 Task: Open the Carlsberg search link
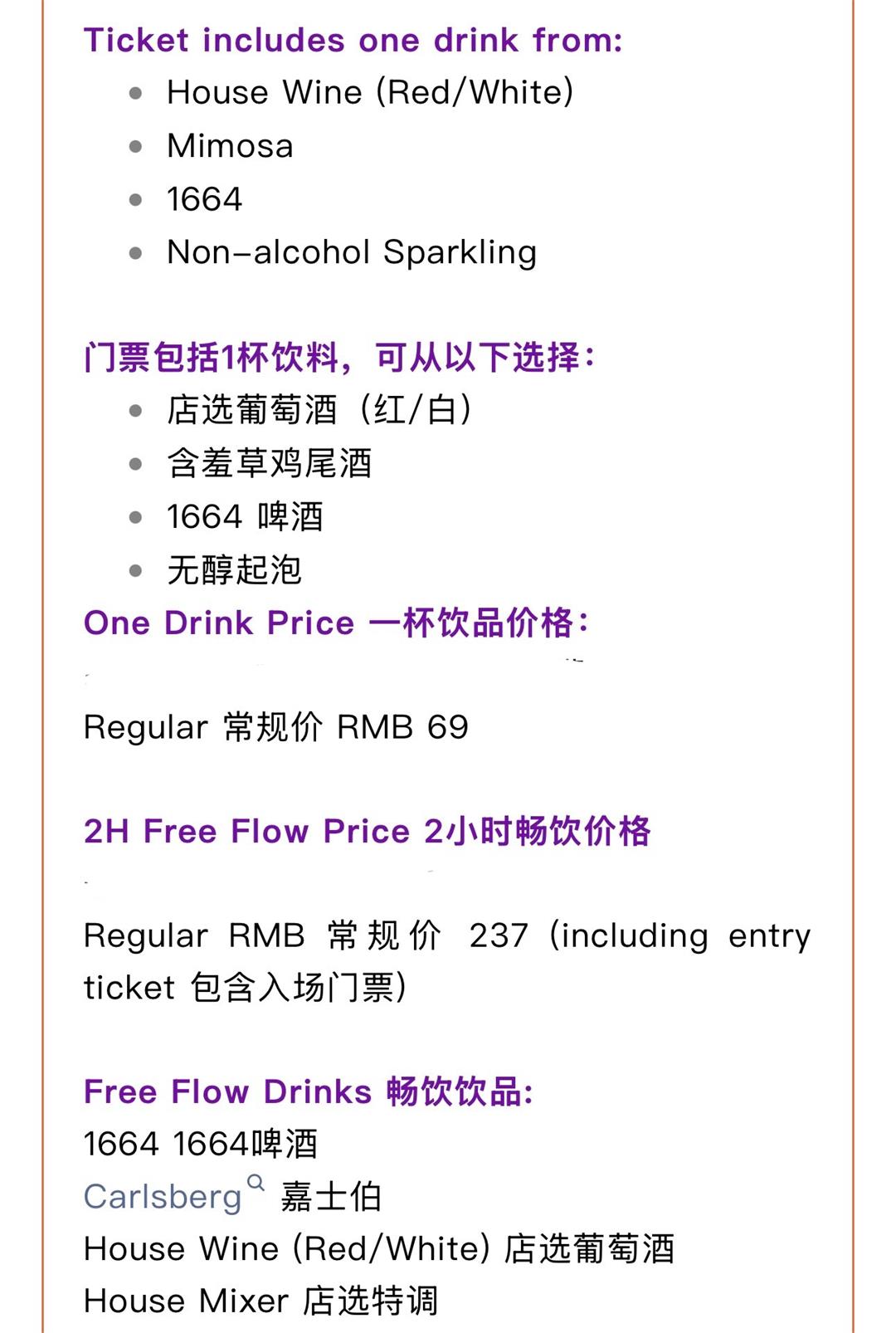point(163,1196)
